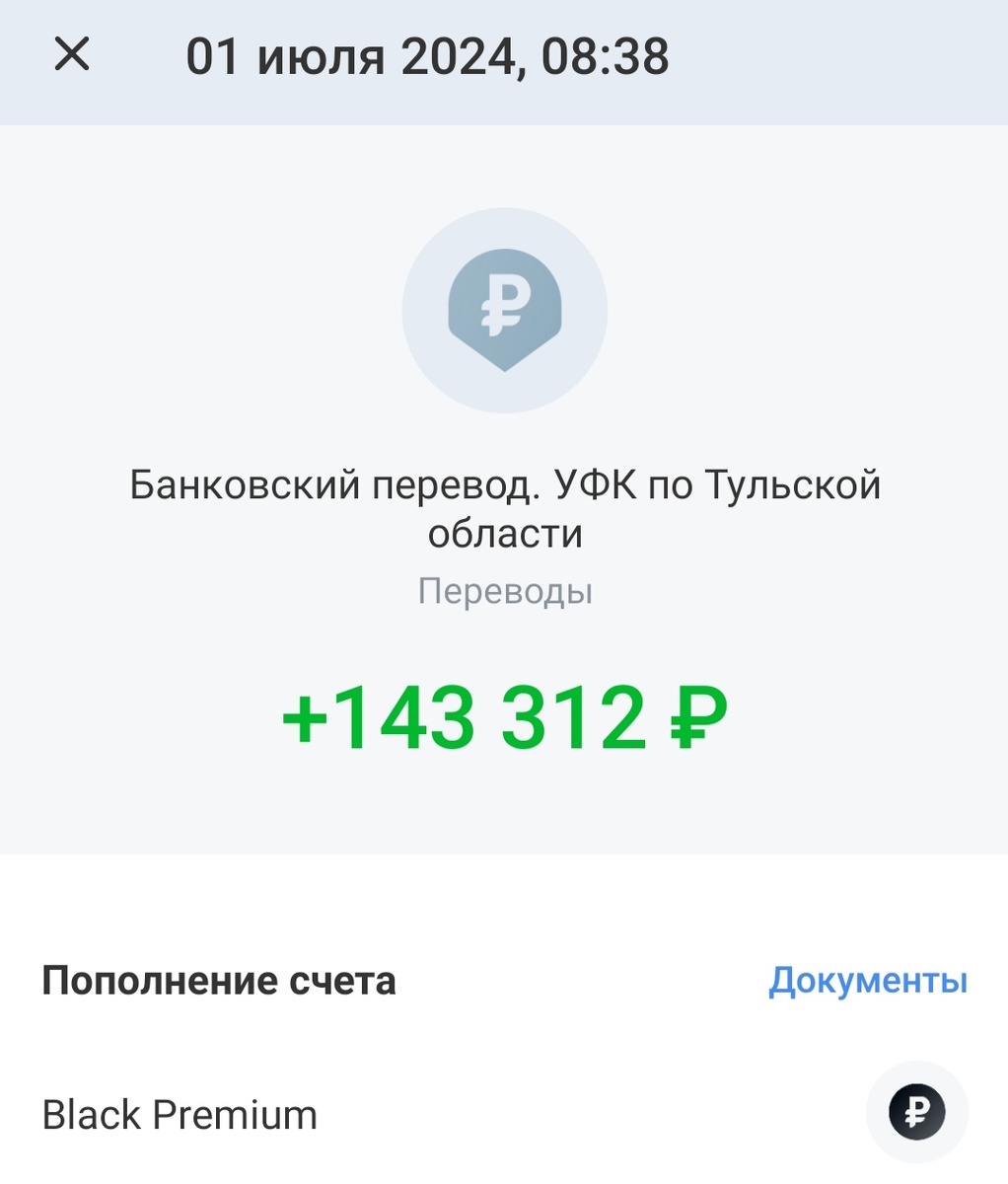Open the transfer avatar above the transaction title
1008x1184 pixels.
(504, 309)
